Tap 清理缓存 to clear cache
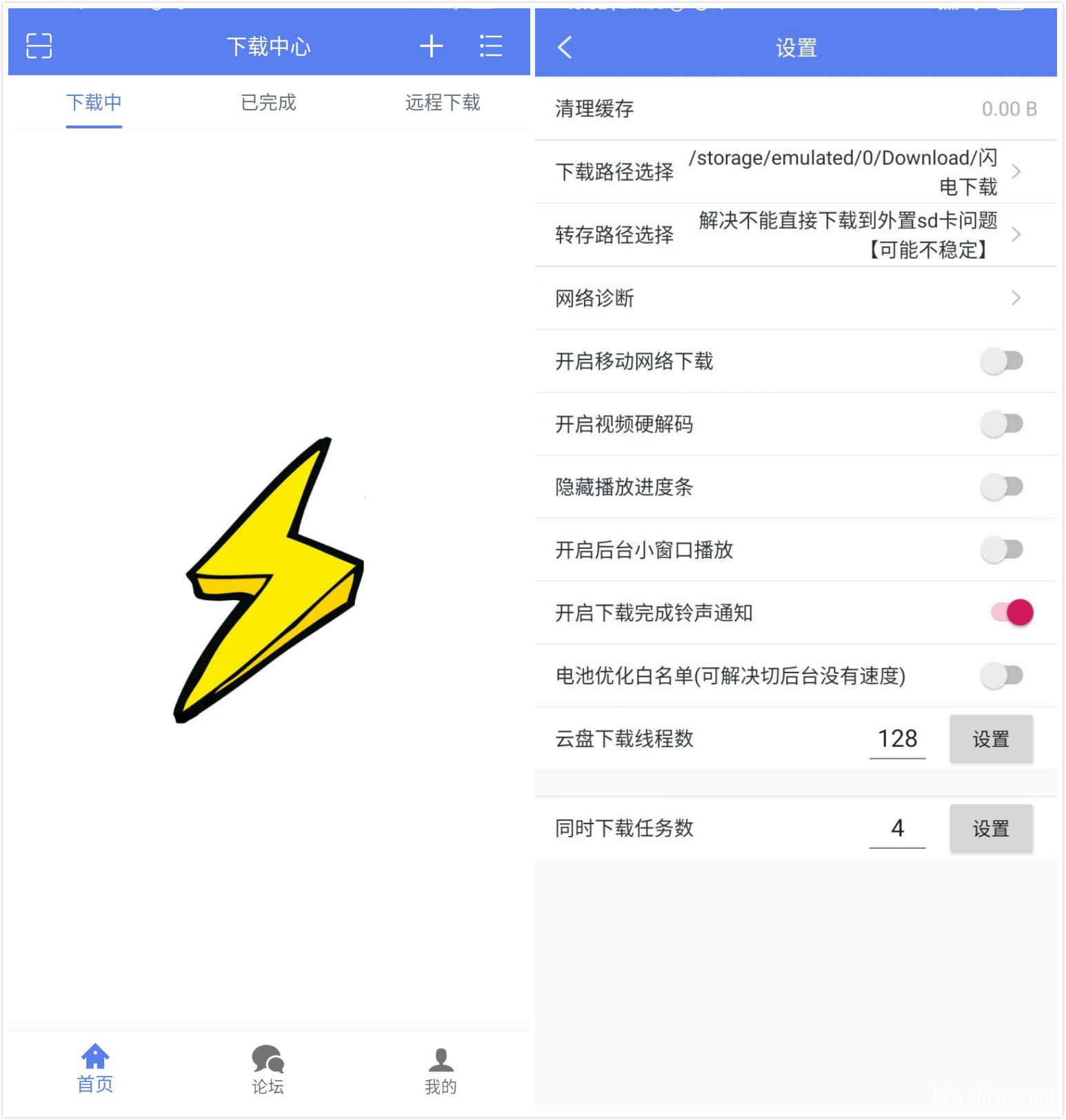Image resolution: width=1066 pixels, height=1120 pixels. click(x=796, y=109)
